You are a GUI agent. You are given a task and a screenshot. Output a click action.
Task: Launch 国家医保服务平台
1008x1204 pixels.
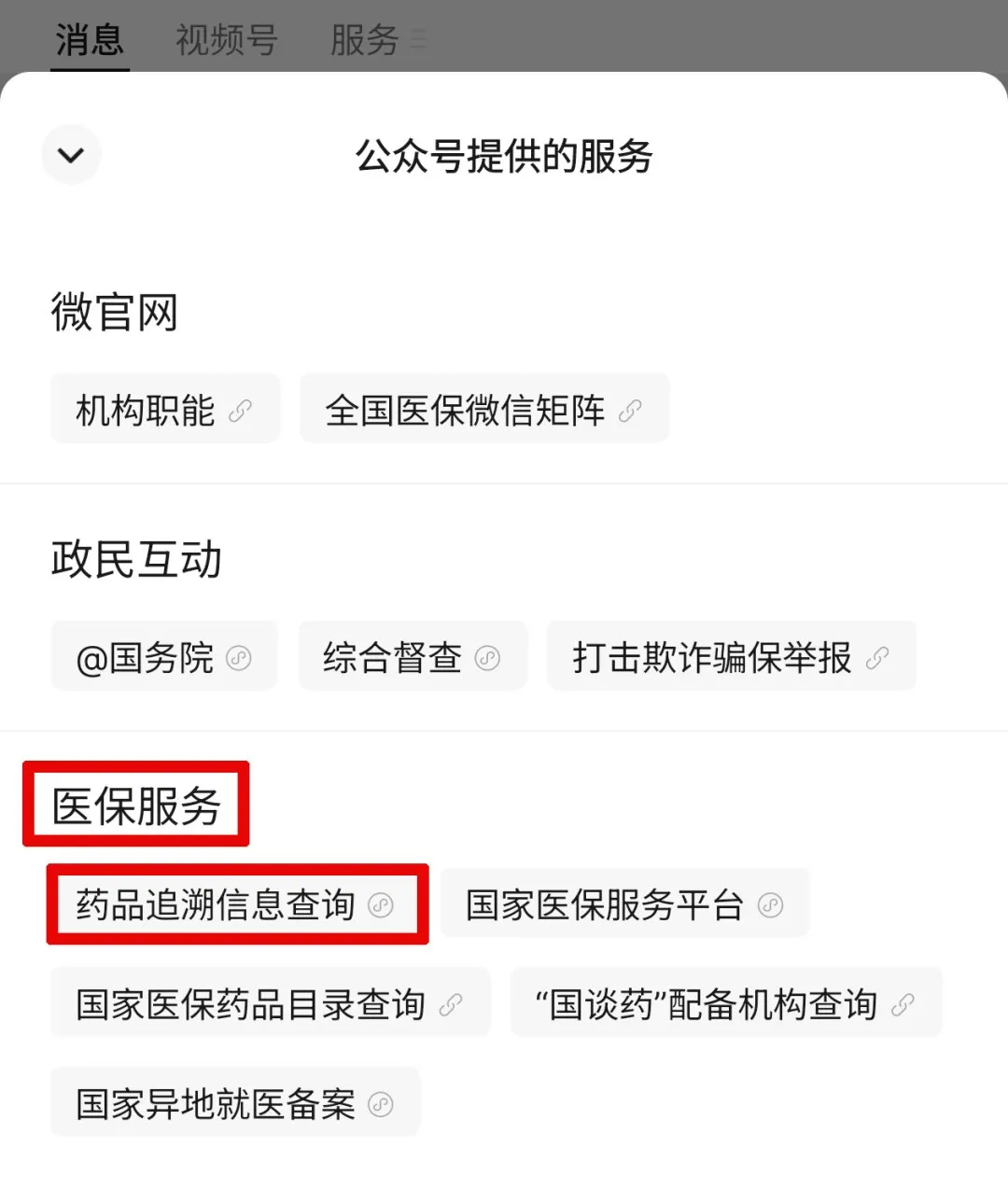(623, 904)
